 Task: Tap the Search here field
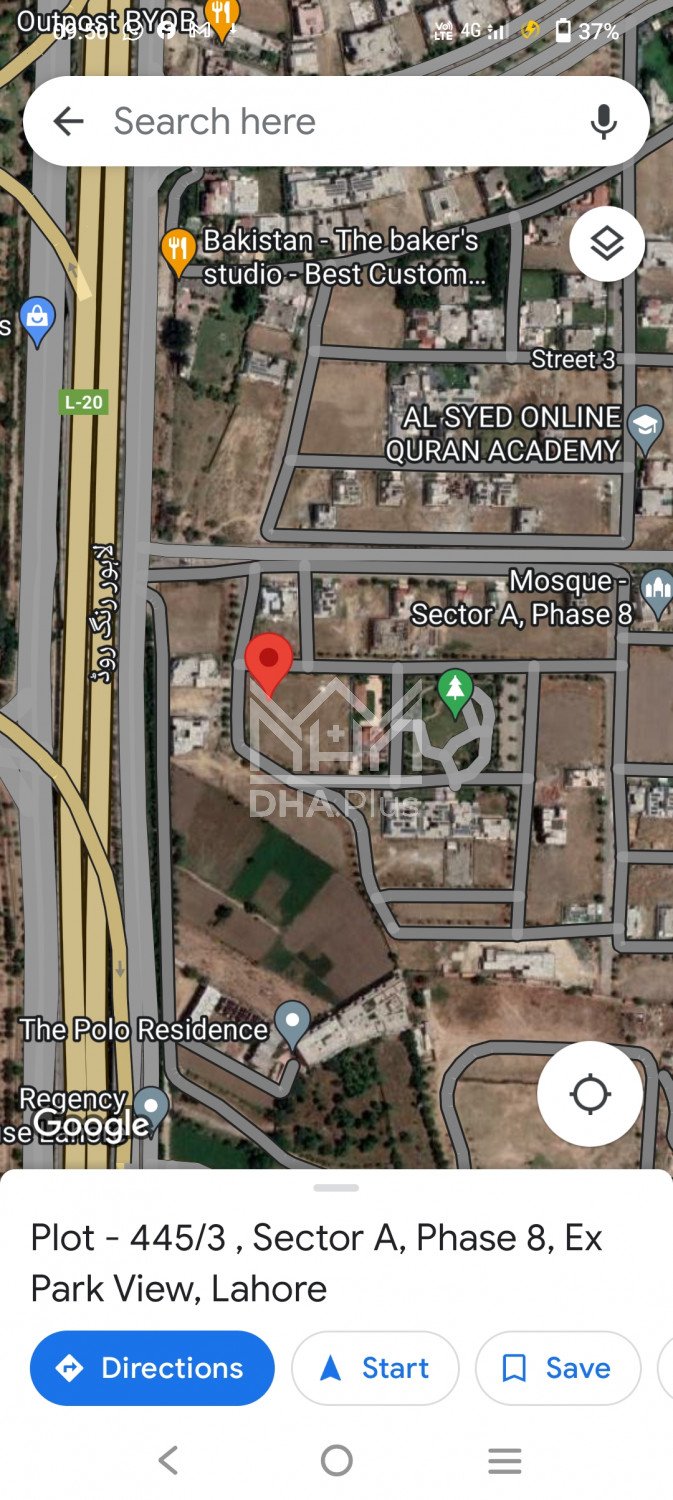click(330, 122)
